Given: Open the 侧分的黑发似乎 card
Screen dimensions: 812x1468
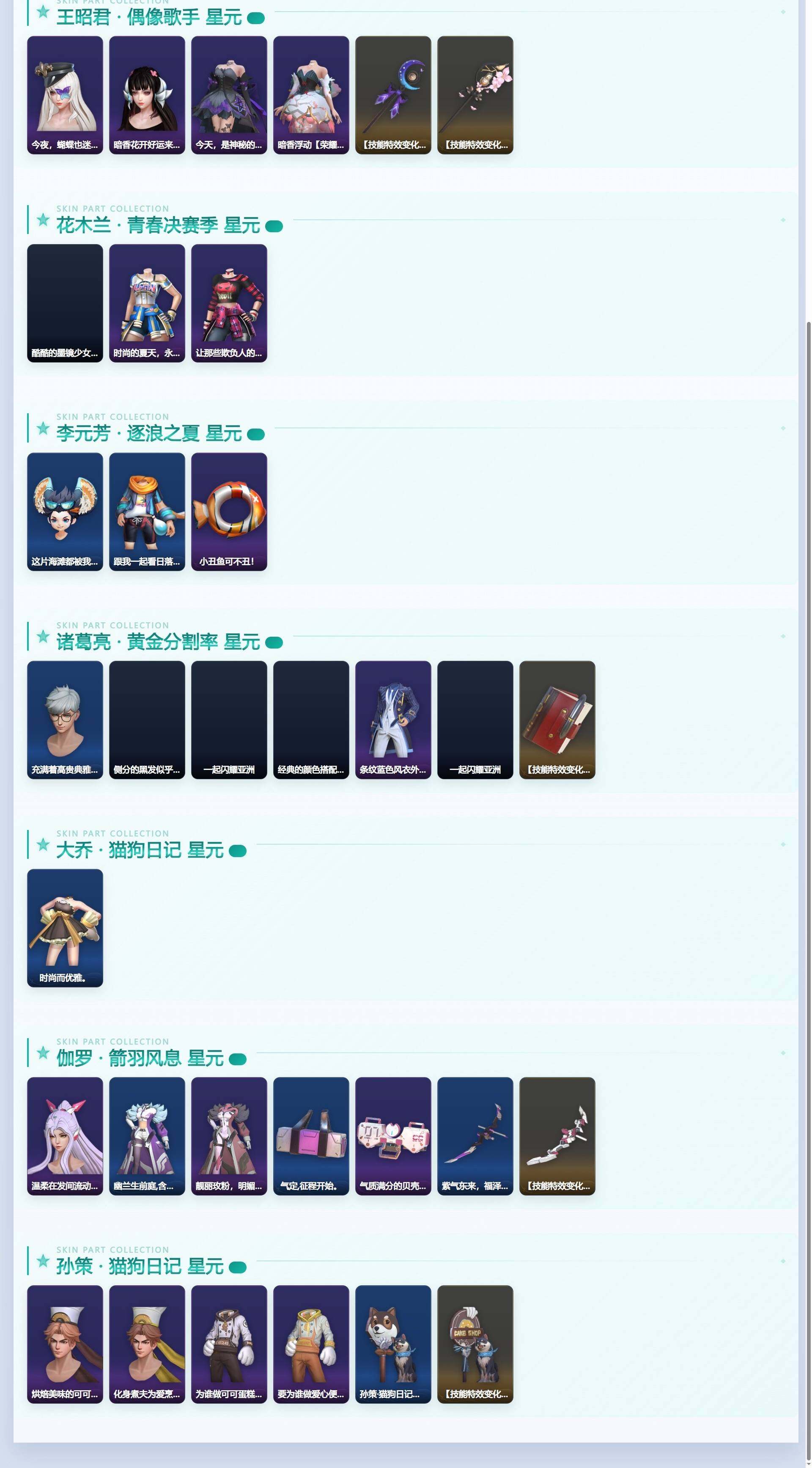Looking at the screenshot, I should [x=147, y=720].
